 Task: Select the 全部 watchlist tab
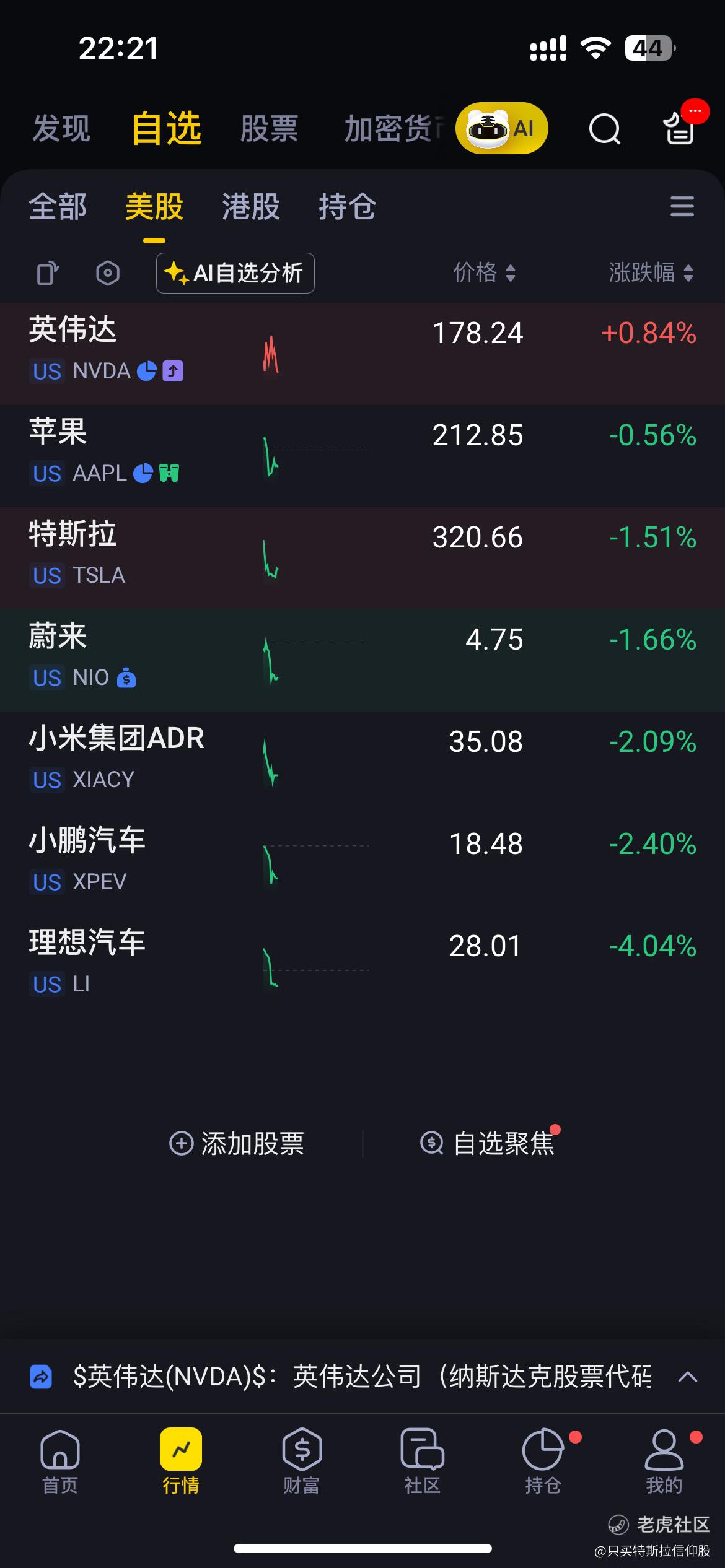[x=58, y=206]
